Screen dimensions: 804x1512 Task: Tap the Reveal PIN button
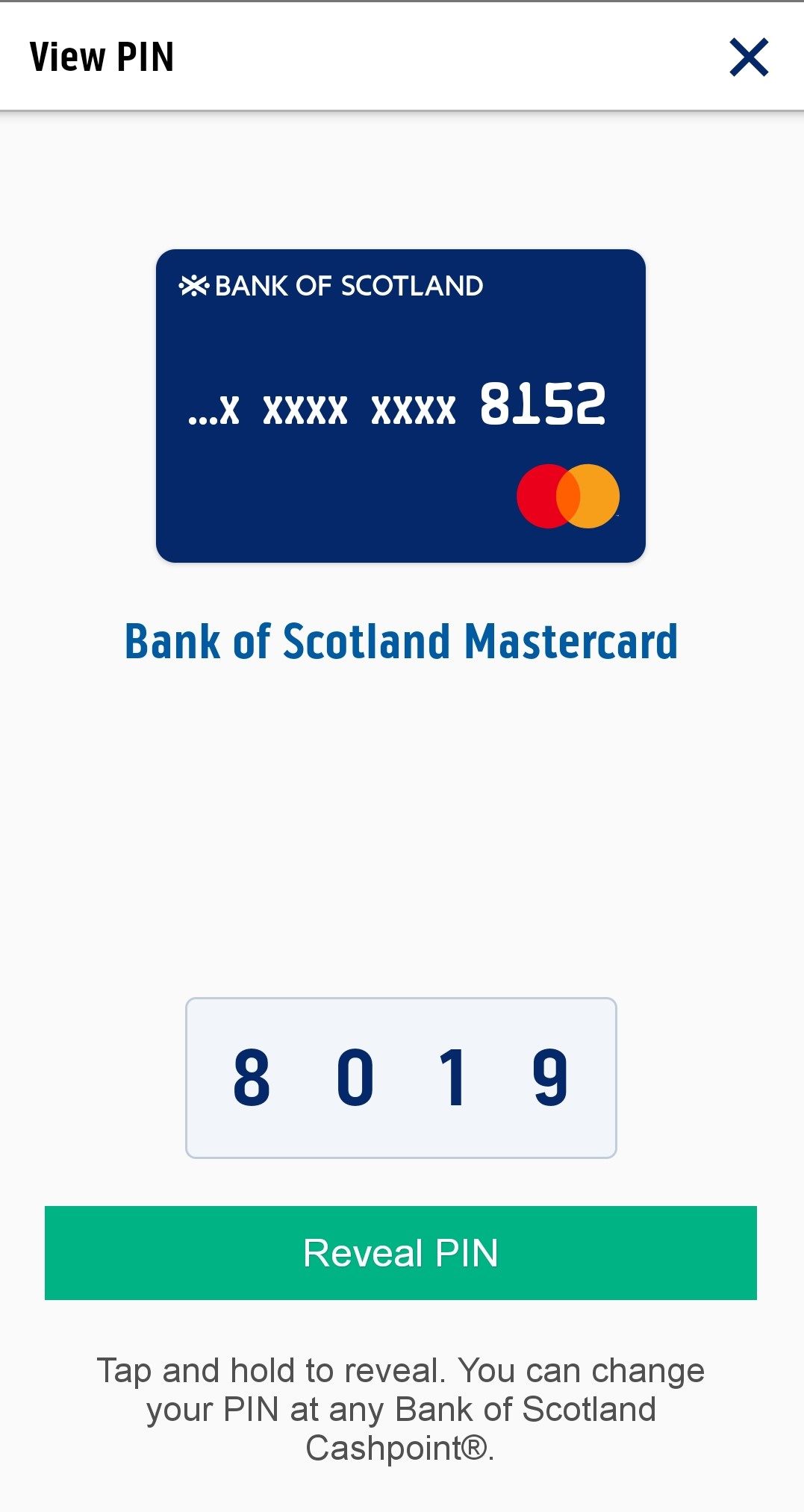[401, 1252]
